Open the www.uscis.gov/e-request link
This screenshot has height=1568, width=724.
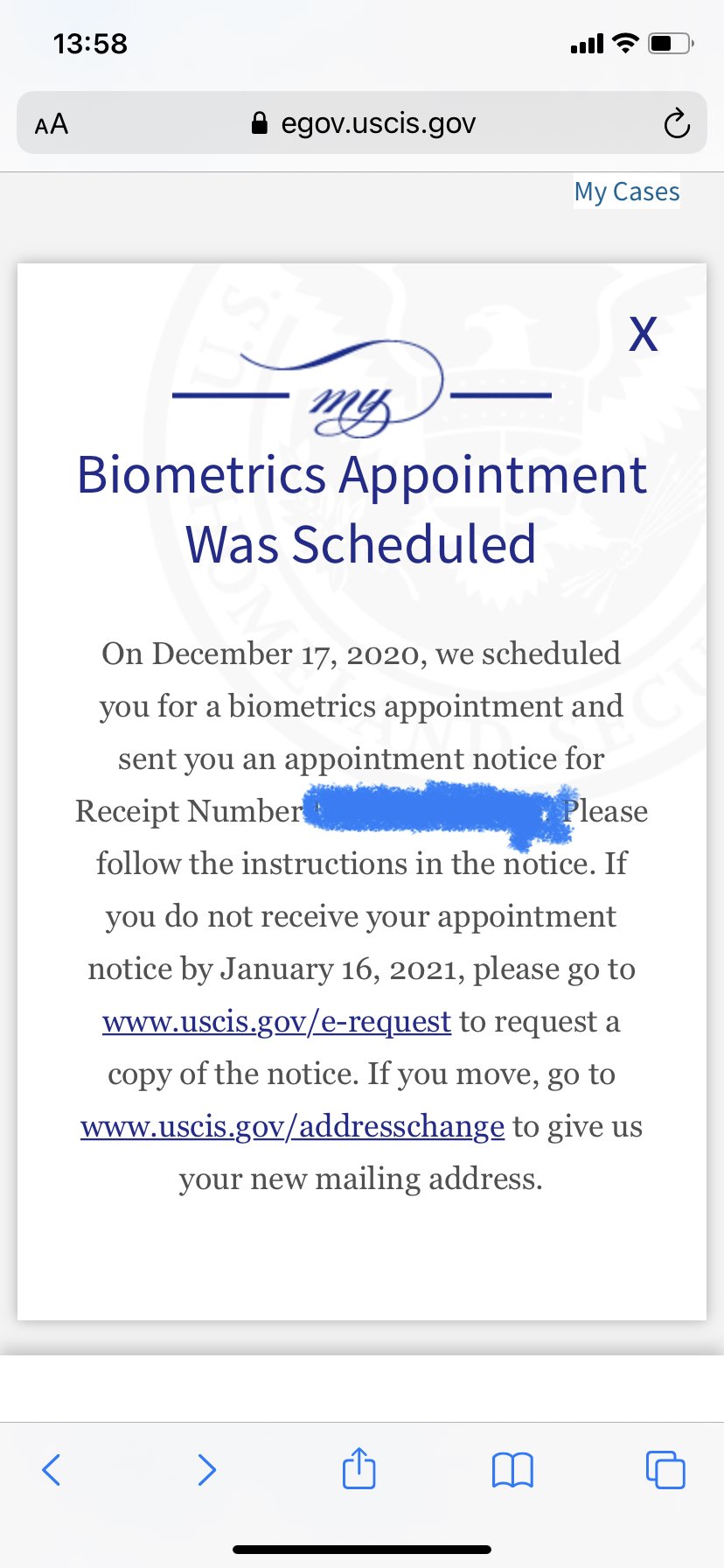pos(276,1021)
